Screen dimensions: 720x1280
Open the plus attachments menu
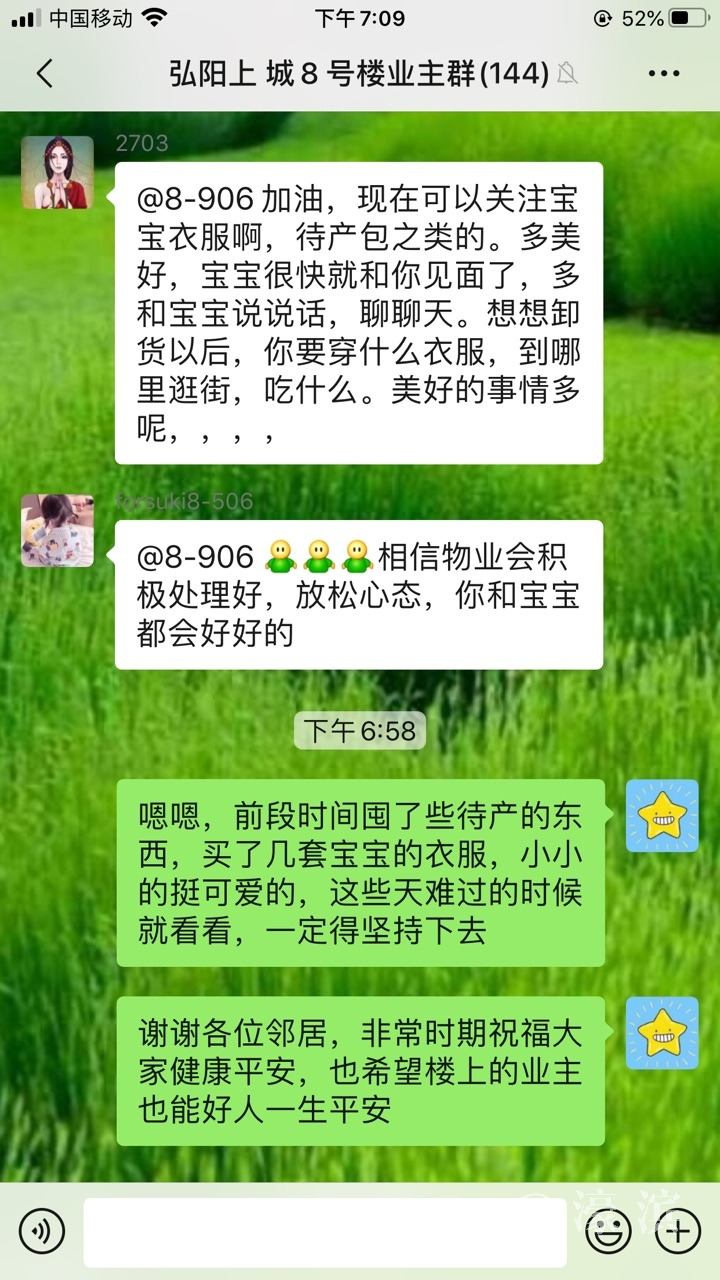[x=677, y=1231]
